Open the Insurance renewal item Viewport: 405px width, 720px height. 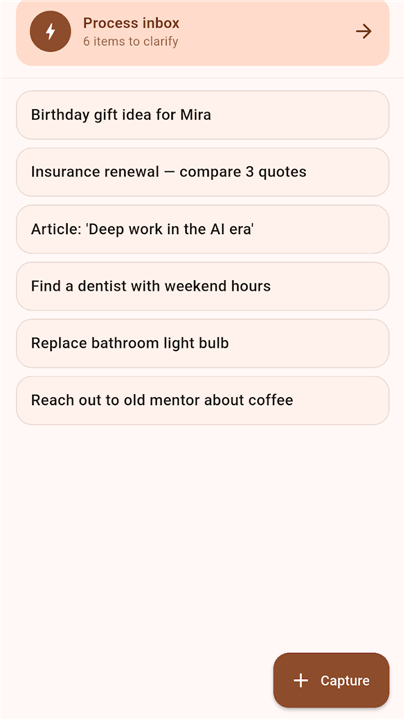202,172
